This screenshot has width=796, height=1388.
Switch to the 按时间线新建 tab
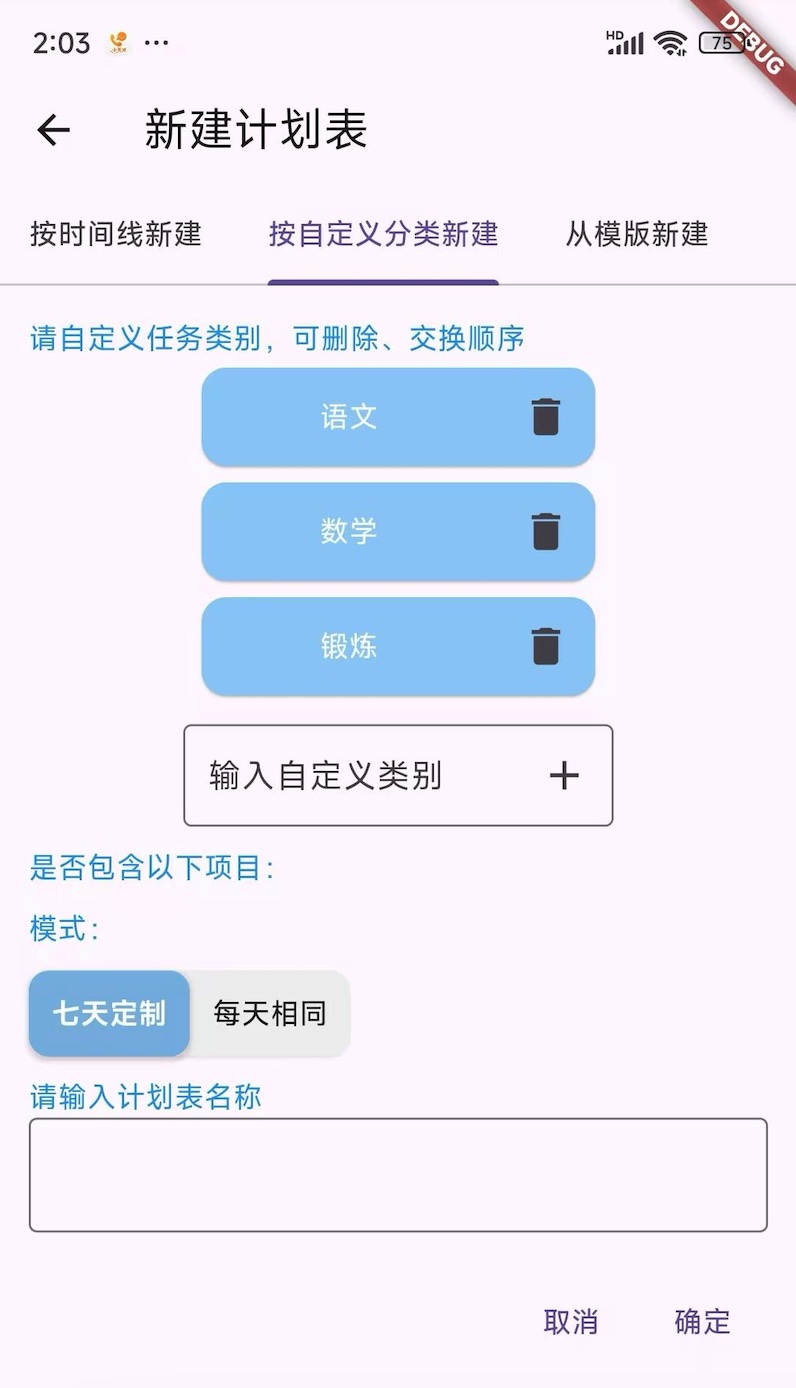coord(116,234)
